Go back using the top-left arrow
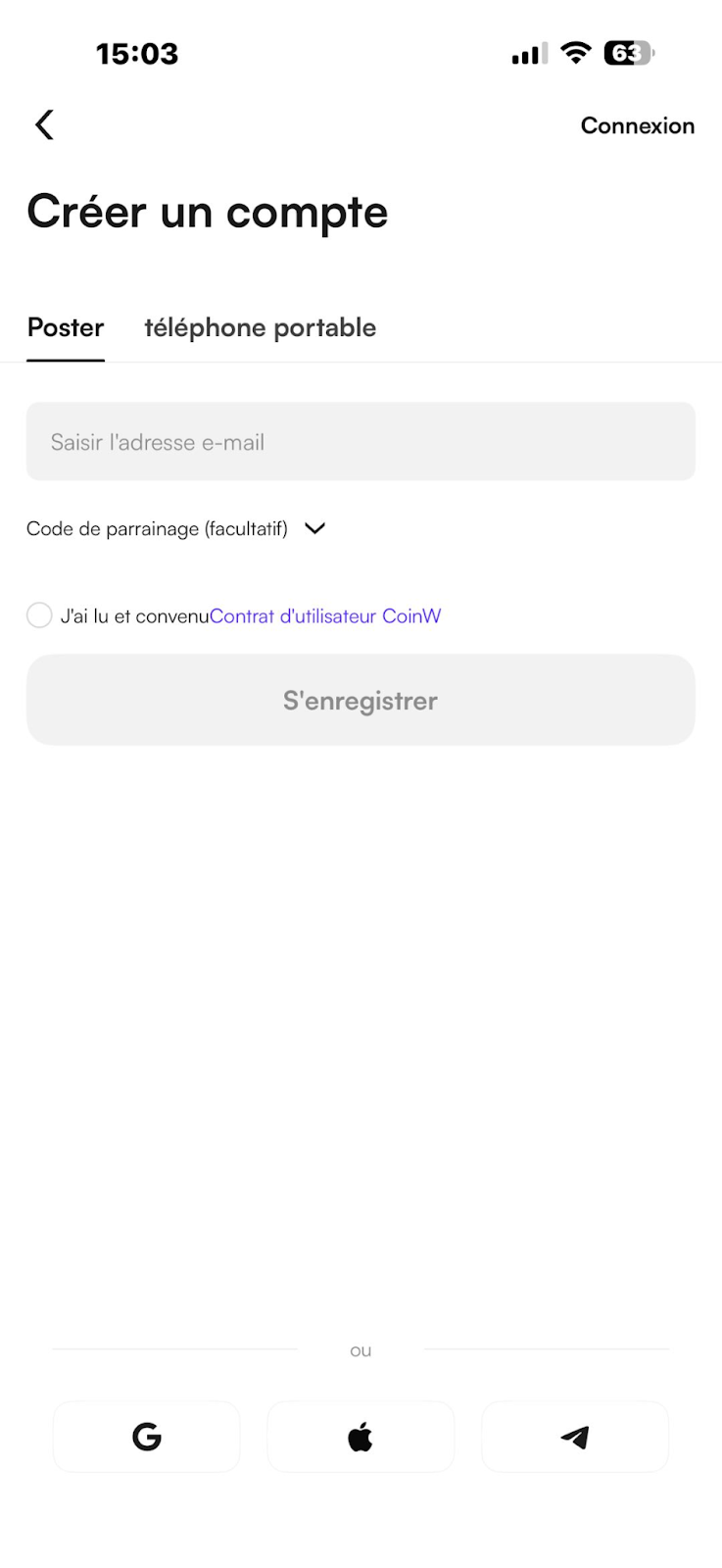This screenshot has width=722, height=1568. [44, 124]
